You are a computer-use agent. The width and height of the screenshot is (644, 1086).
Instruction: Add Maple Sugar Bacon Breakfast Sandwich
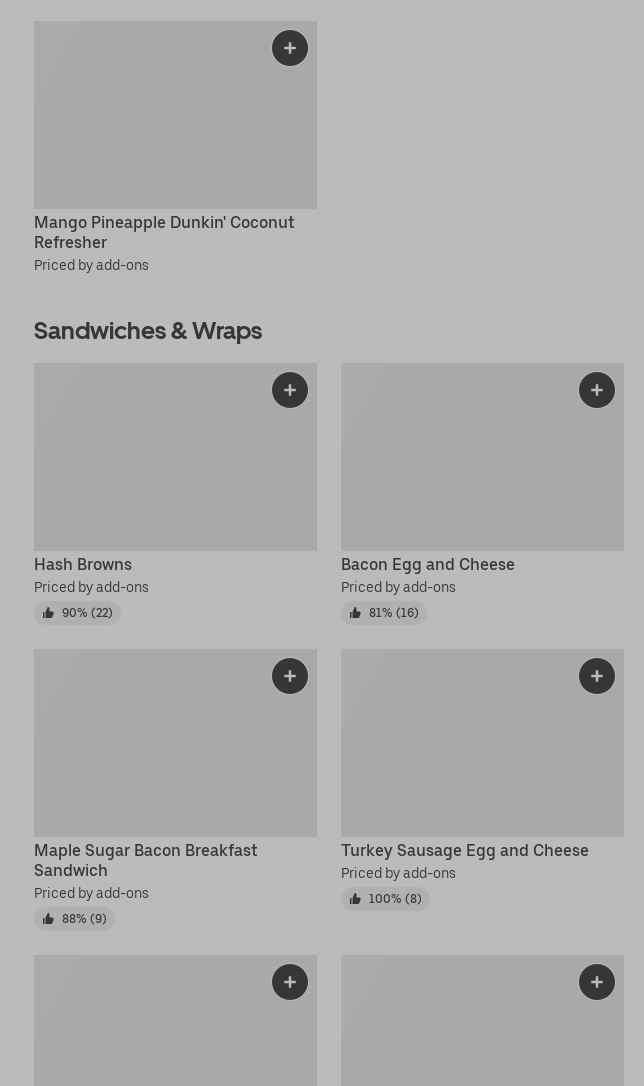point(289,676)
